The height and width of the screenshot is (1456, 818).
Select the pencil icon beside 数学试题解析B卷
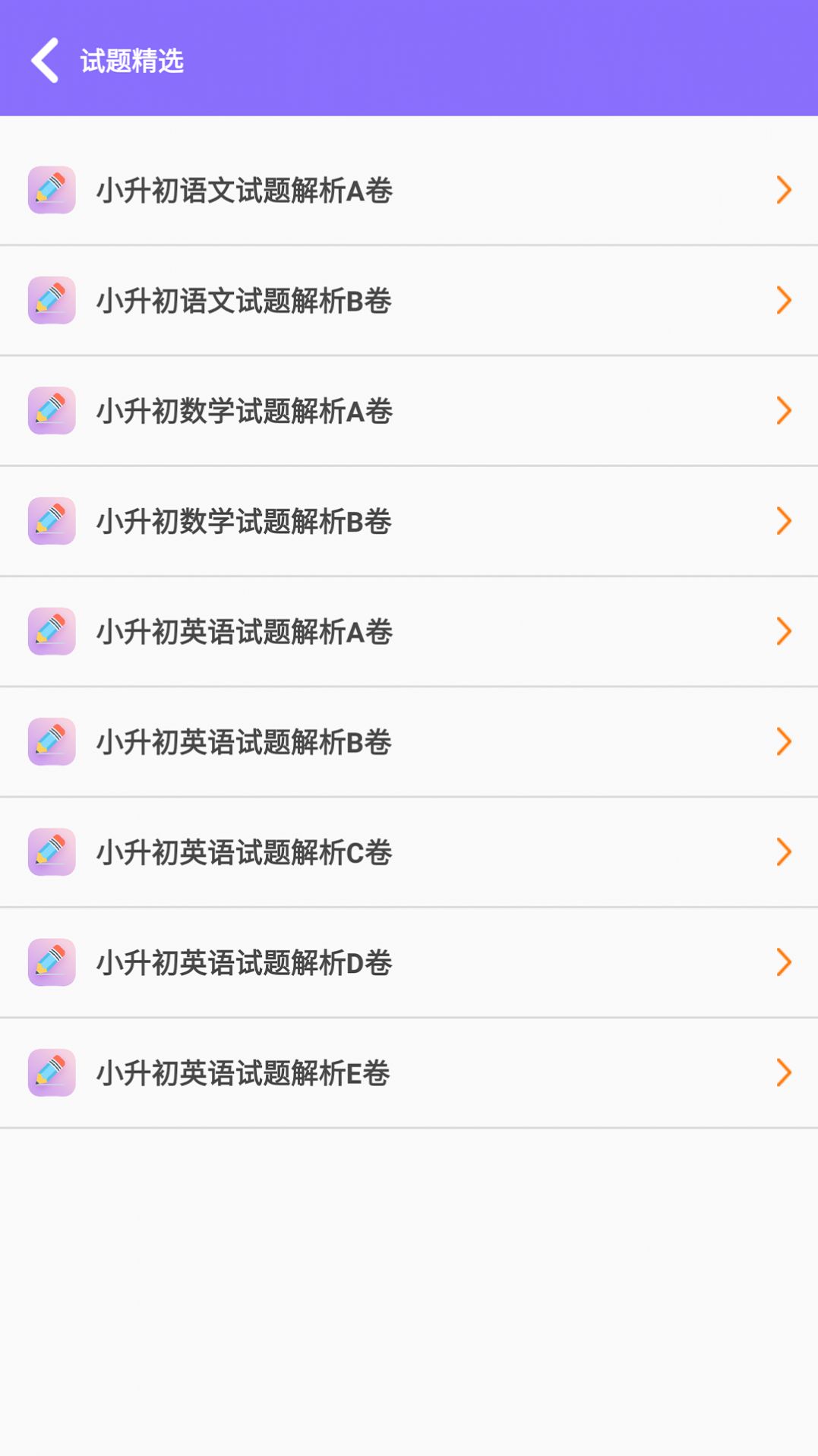[51, 521]
